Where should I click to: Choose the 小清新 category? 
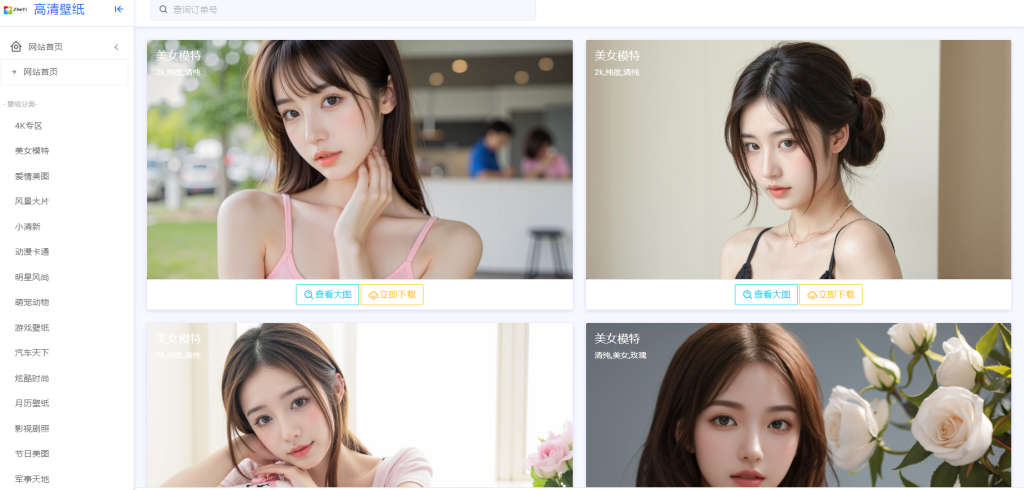29,227
